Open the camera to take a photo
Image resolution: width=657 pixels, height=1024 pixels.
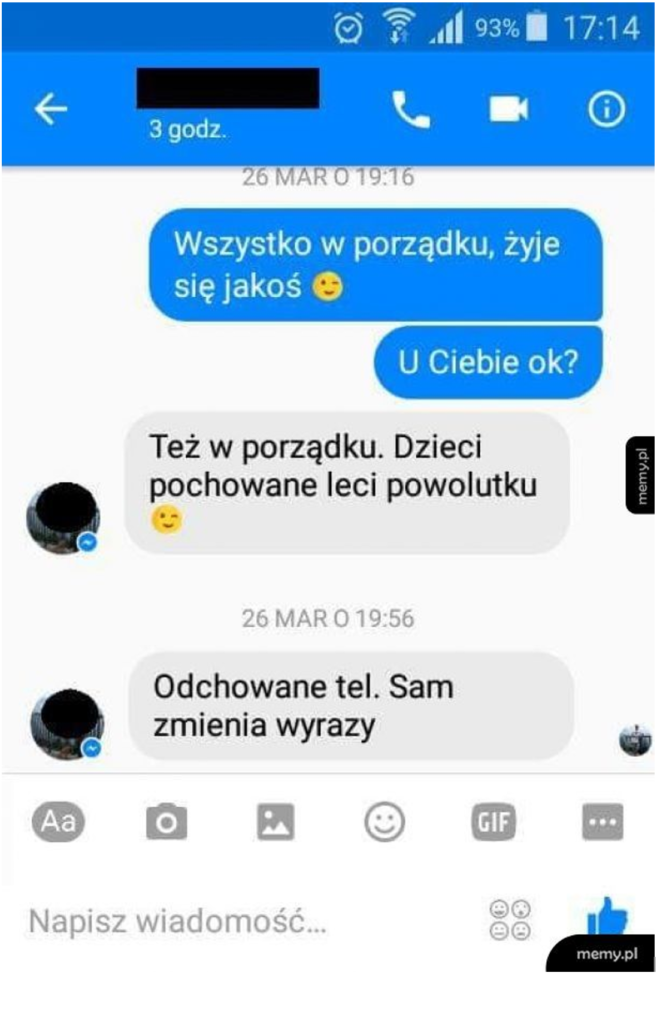(167, 821)
